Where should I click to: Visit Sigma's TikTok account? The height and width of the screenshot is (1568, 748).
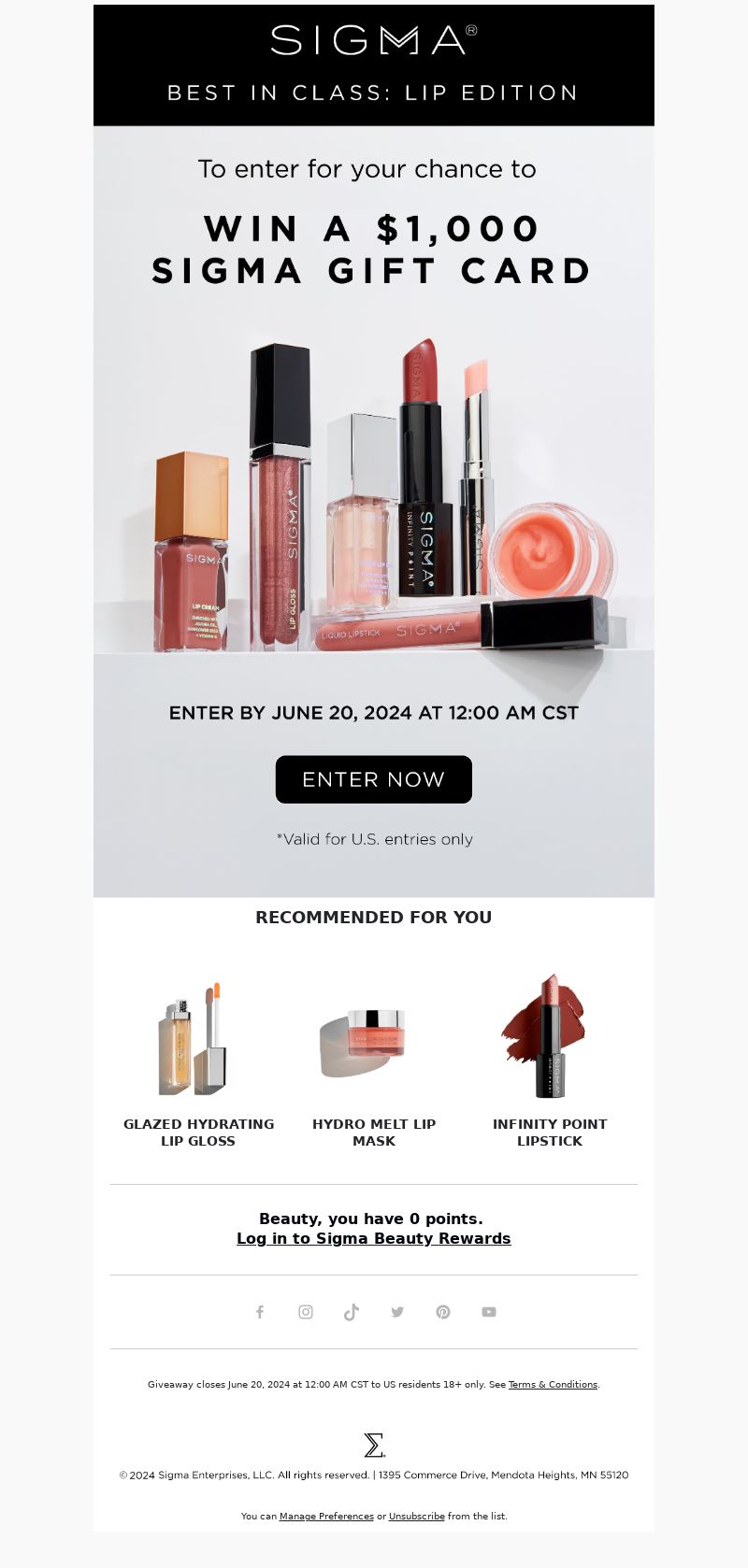click(x=352, y=1312)
